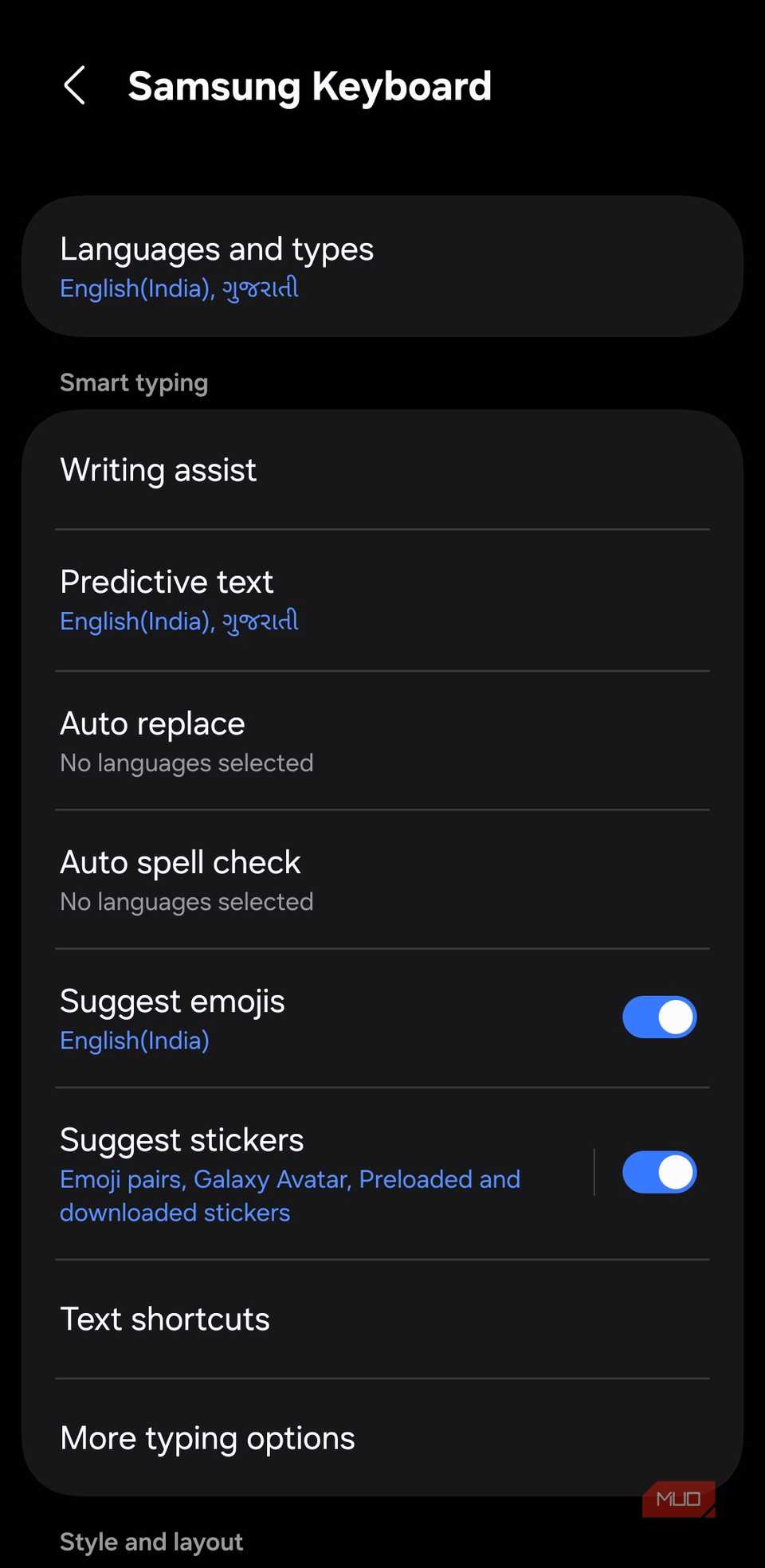Tap the Smart typing section header
Image resolution: width=765 pixels, height=1568 pixels.
click(x=134, y=382)
